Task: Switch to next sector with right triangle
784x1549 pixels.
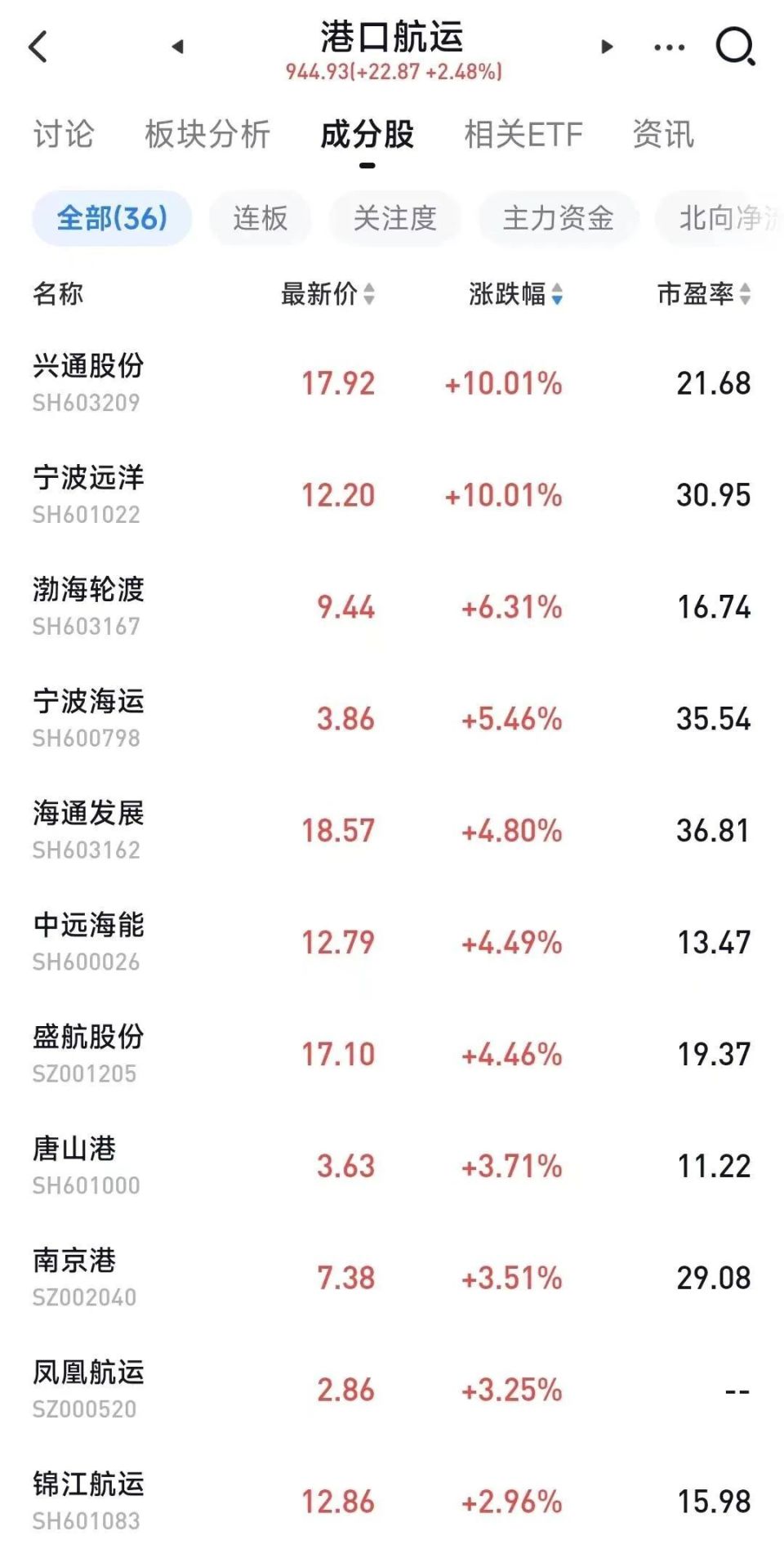Action: click(606, 47)
